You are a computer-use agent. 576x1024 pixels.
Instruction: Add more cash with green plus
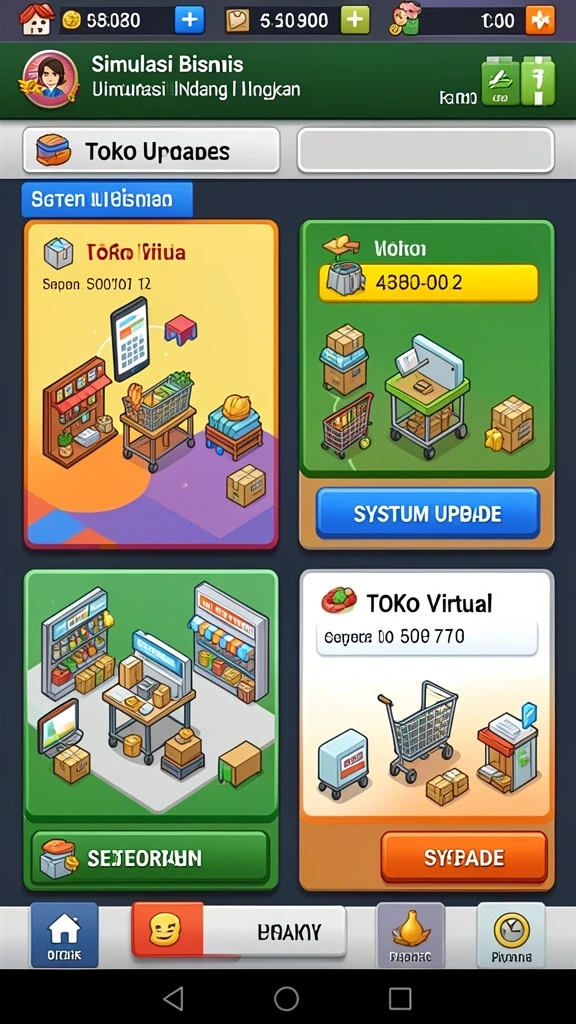point(355,20)
